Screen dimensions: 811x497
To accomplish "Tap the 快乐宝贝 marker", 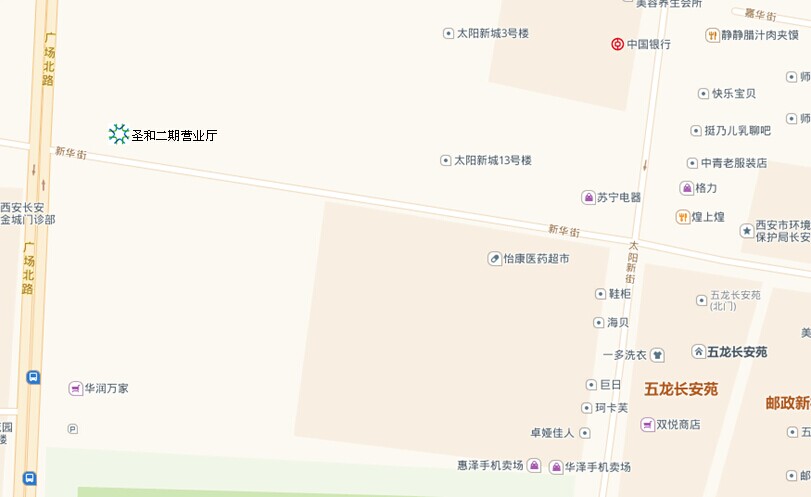I will click(703, 94).
